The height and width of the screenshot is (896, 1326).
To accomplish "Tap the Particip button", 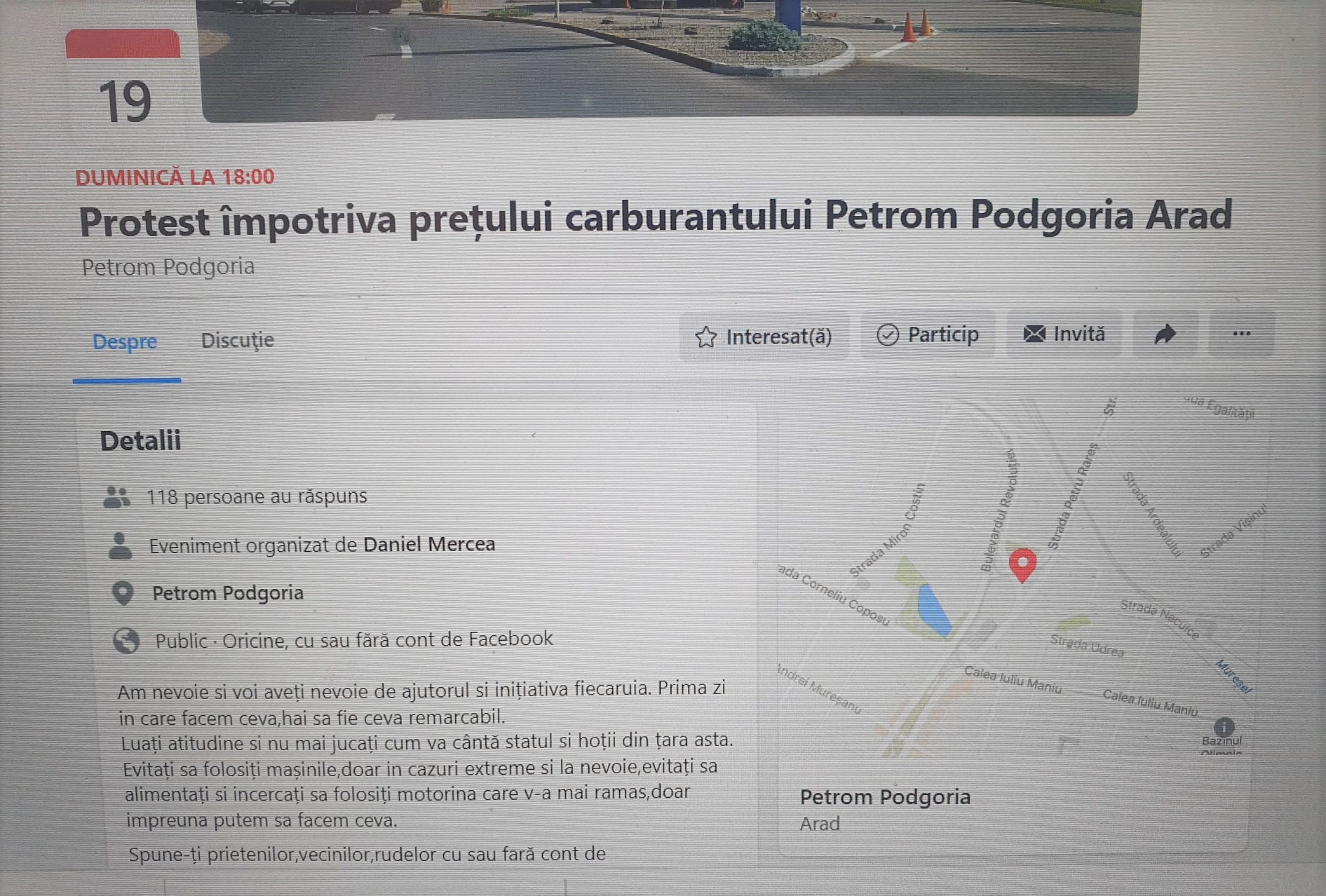I will click(x=928, y=335).
